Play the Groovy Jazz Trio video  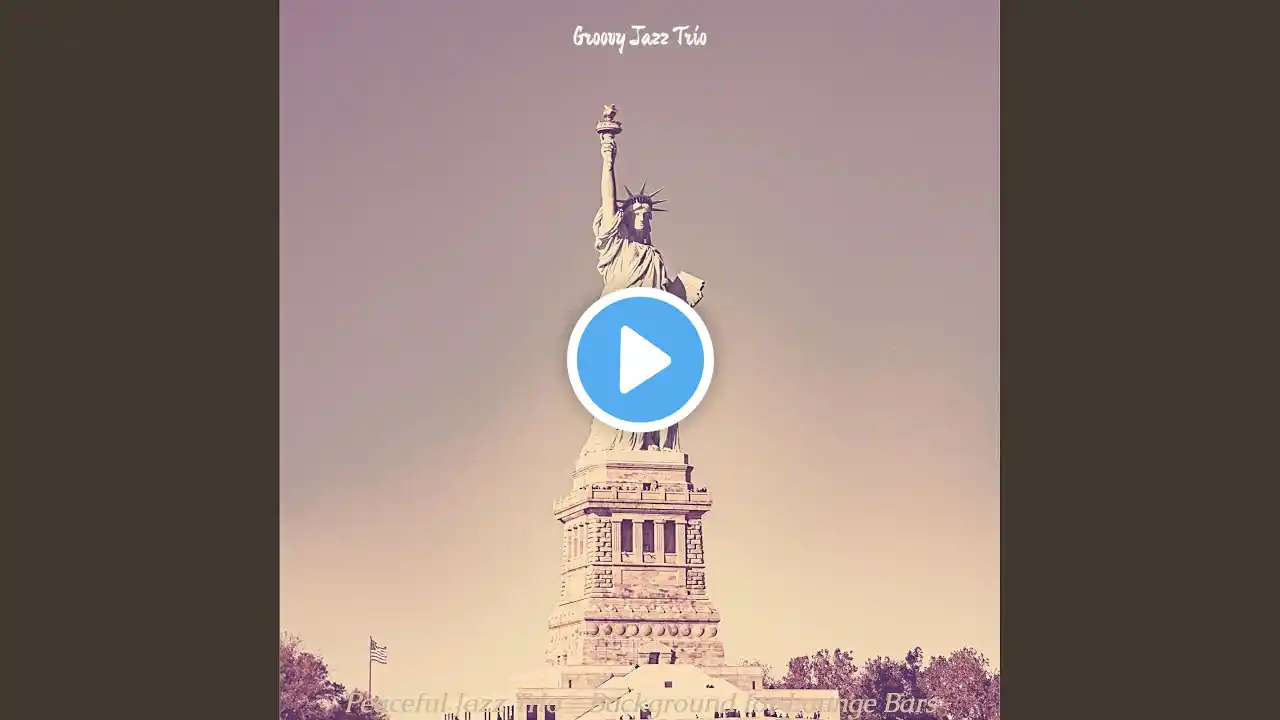coord(640,360)
